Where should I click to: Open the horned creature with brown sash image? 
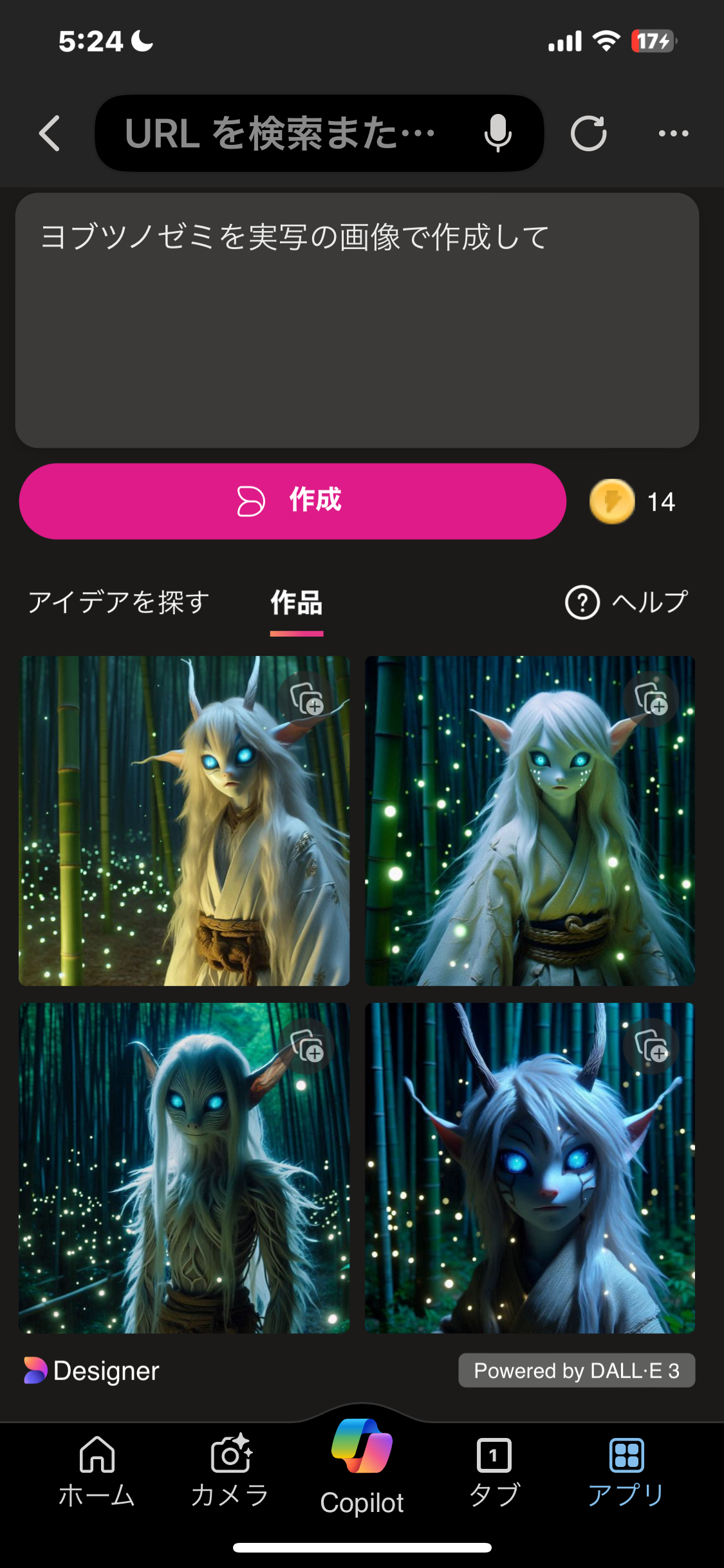(x=184, y=821)
